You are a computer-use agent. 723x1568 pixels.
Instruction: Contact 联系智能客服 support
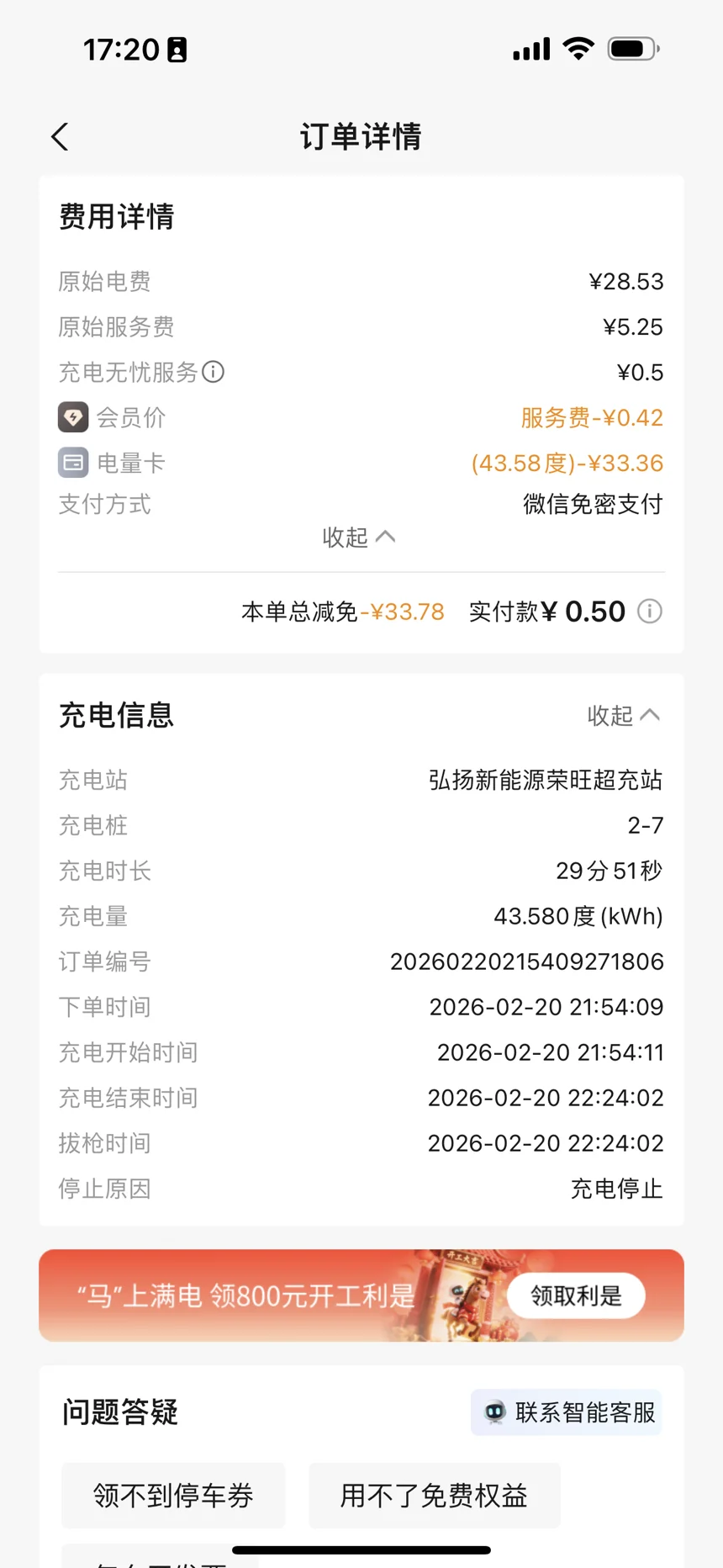567,1412
